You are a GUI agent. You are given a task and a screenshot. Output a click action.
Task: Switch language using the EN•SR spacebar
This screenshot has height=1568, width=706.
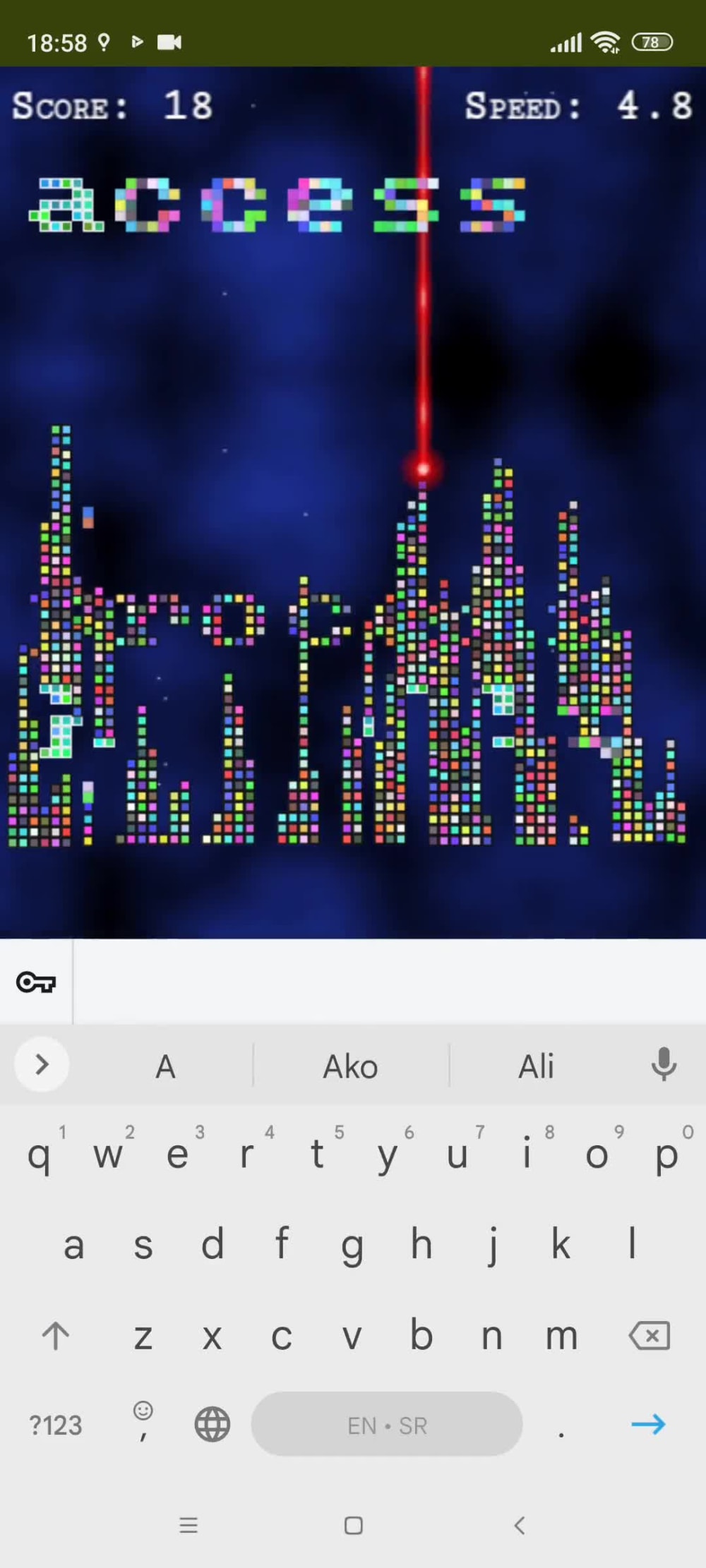click(387, 1424)
